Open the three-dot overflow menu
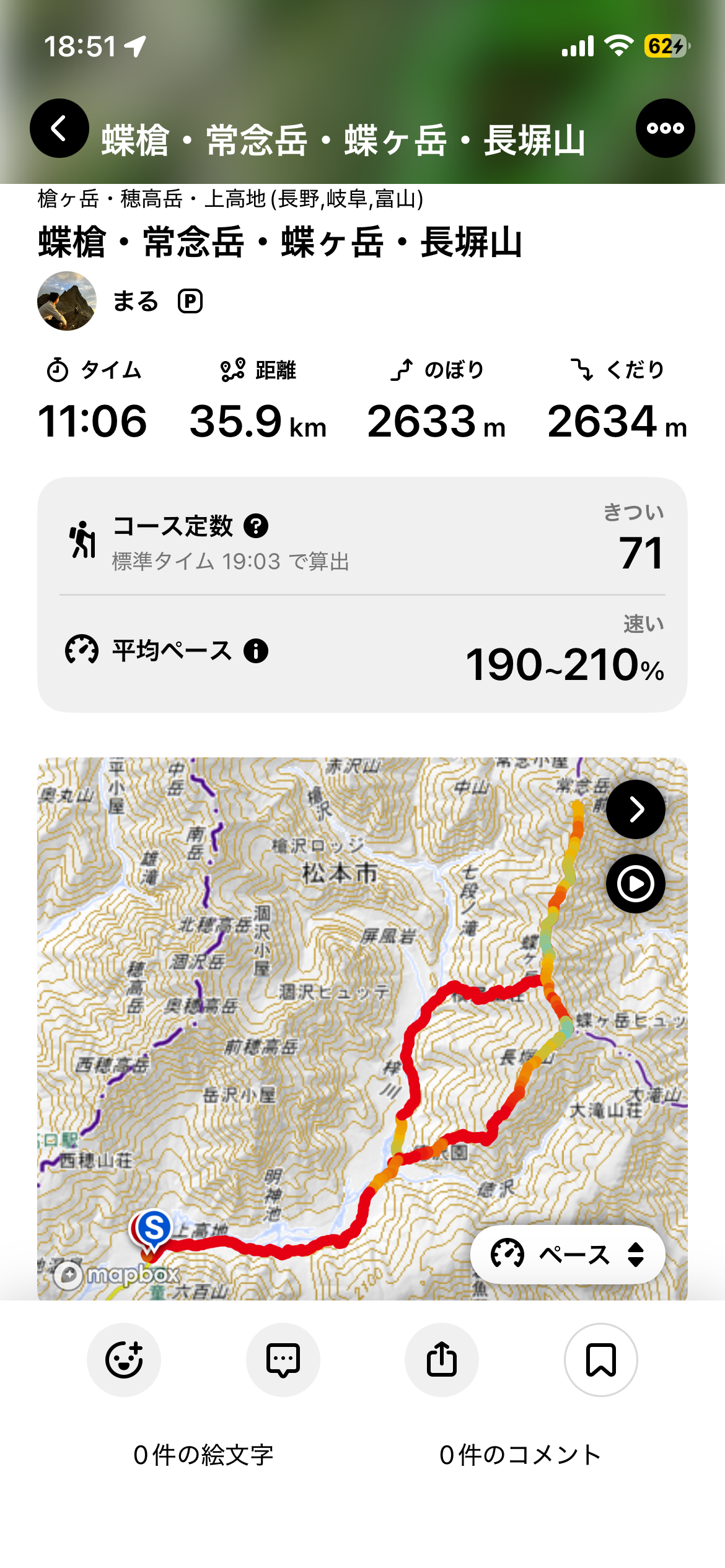Image resolution: width=725 pixels, height=1568 pixels. pyautogui.click(x=665, y=128)
